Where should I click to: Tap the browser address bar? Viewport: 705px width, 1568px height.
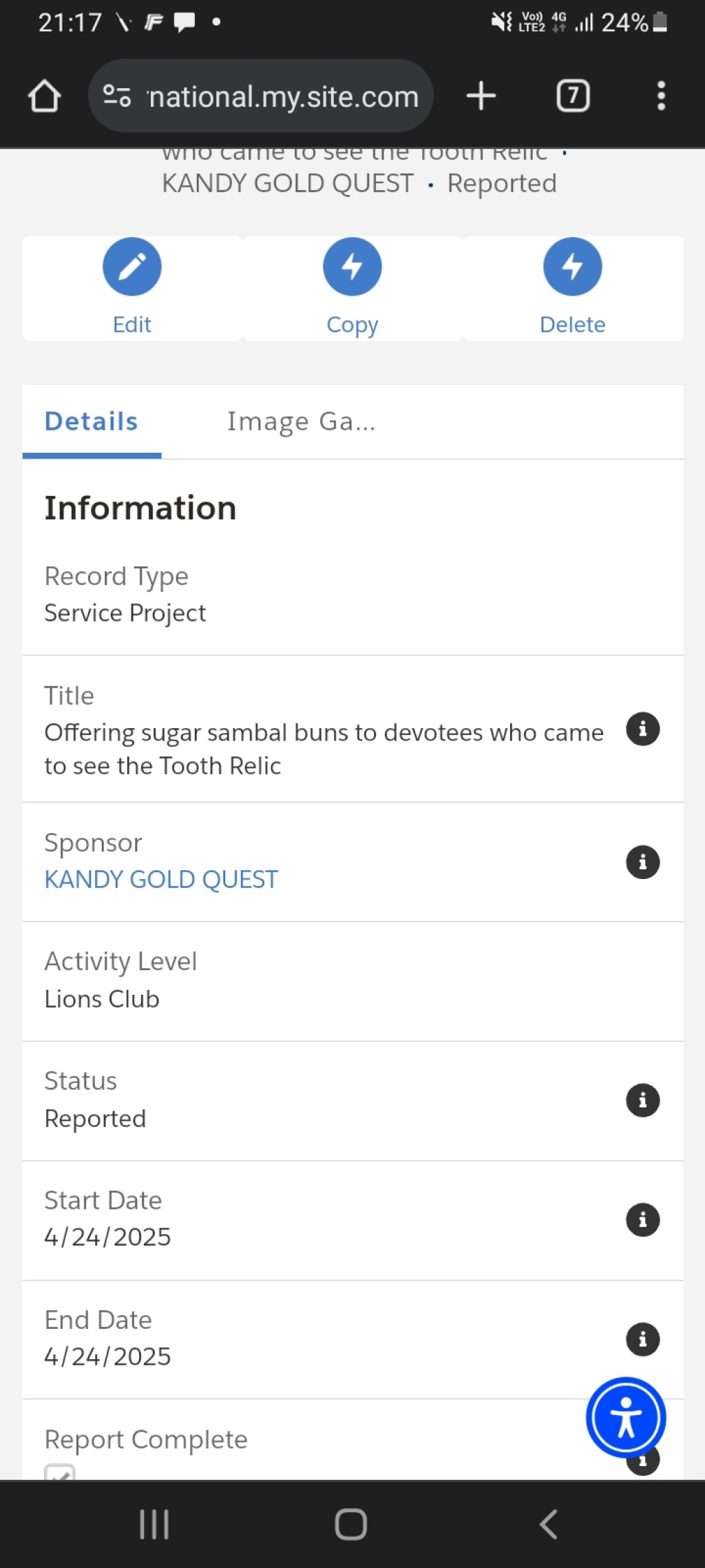(261, 96)
